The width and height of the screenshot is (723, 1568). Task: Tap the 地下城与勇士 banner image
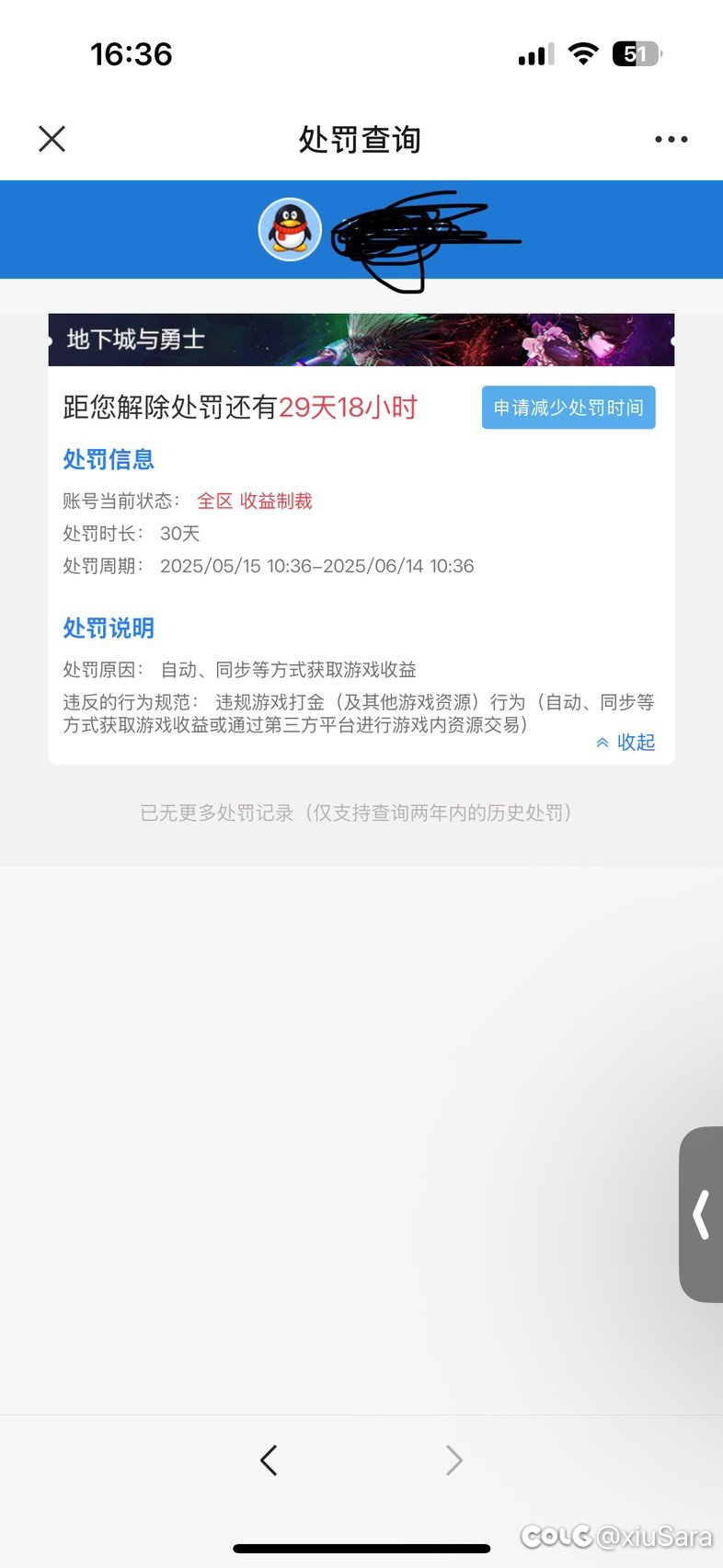pos(361,339)
